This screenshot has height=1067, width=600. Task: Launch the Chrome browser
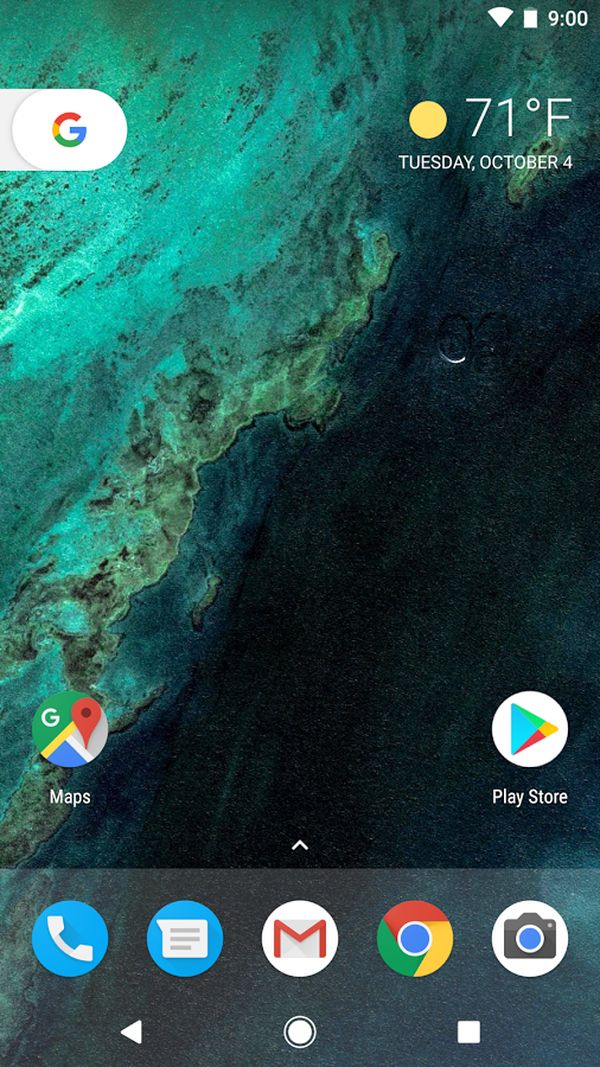click(415, 938)
